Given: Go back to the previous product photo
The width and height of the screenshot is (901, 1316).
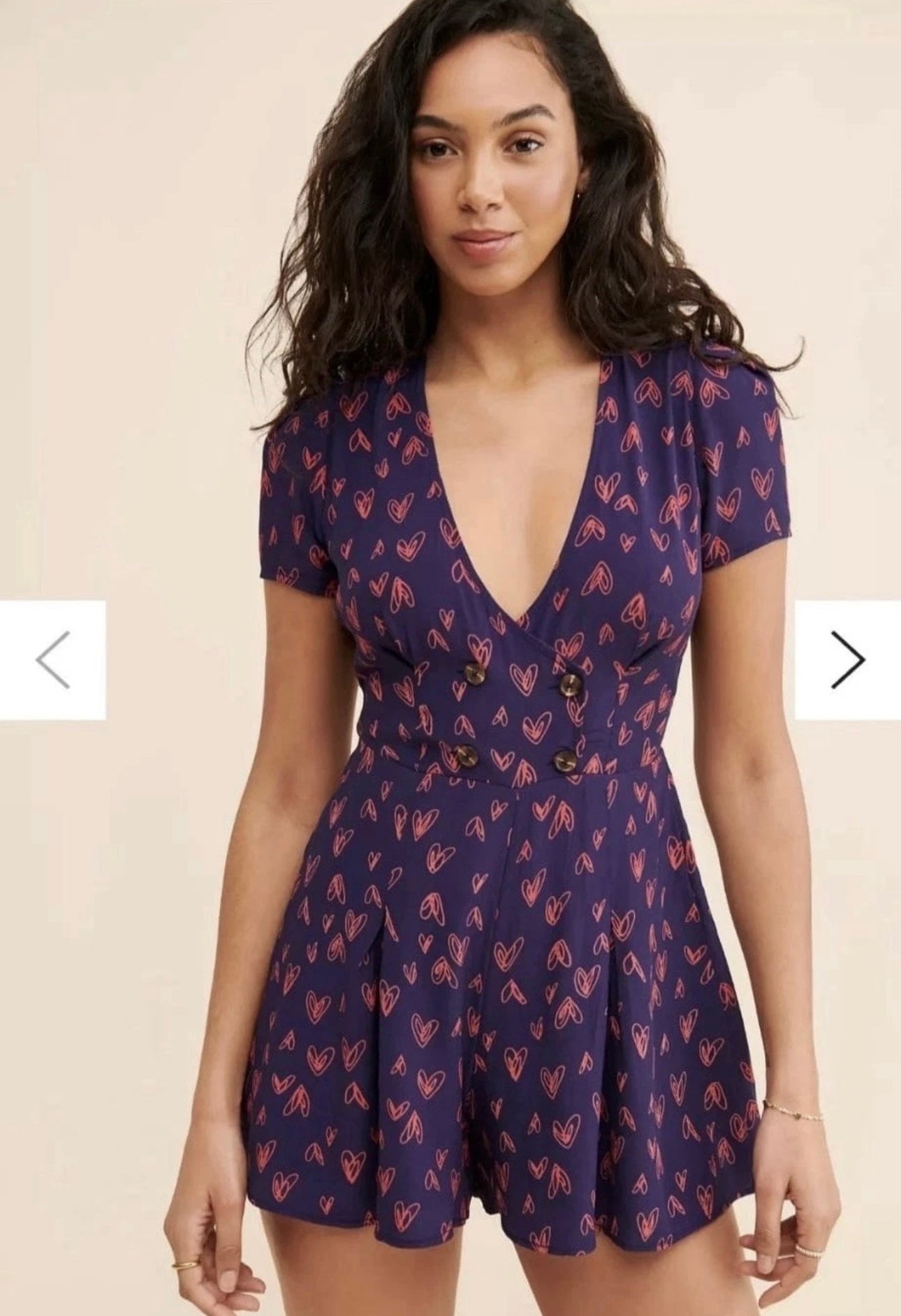Looking at the screenshot, I should (53, 659).
